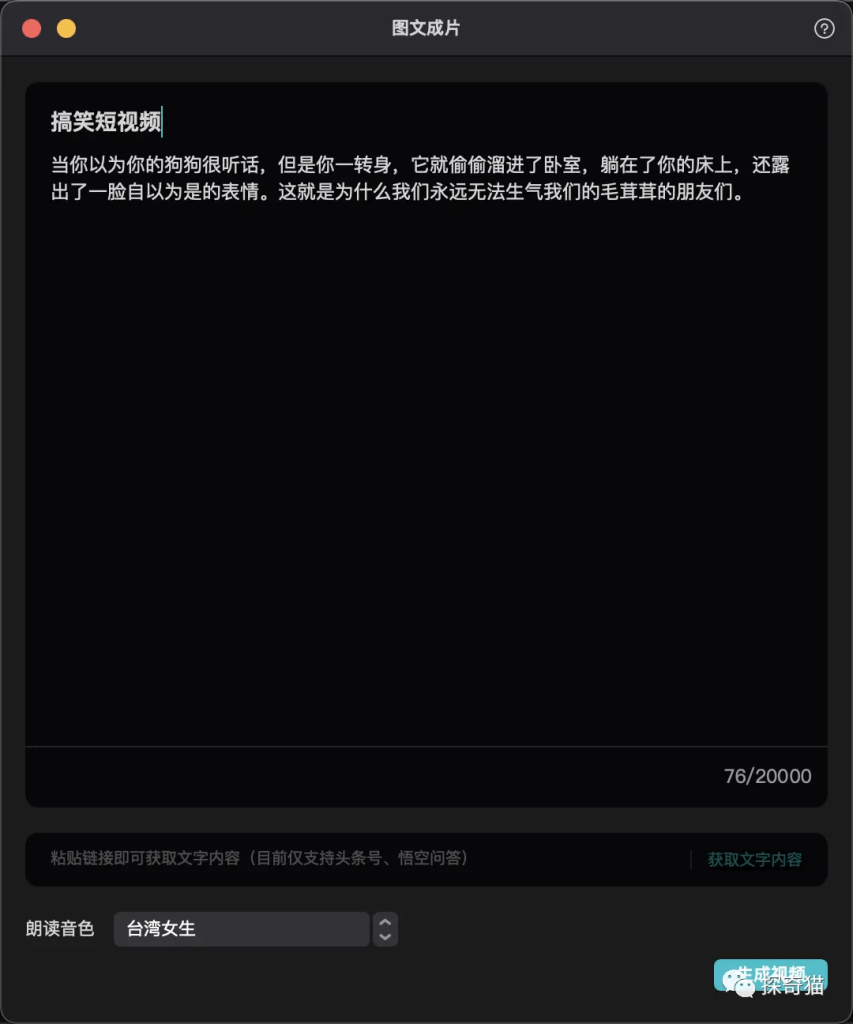Viewport: 853px width, 1024px height.
Task: Minimize the window with yellow button
Action: tap(66, 28)
